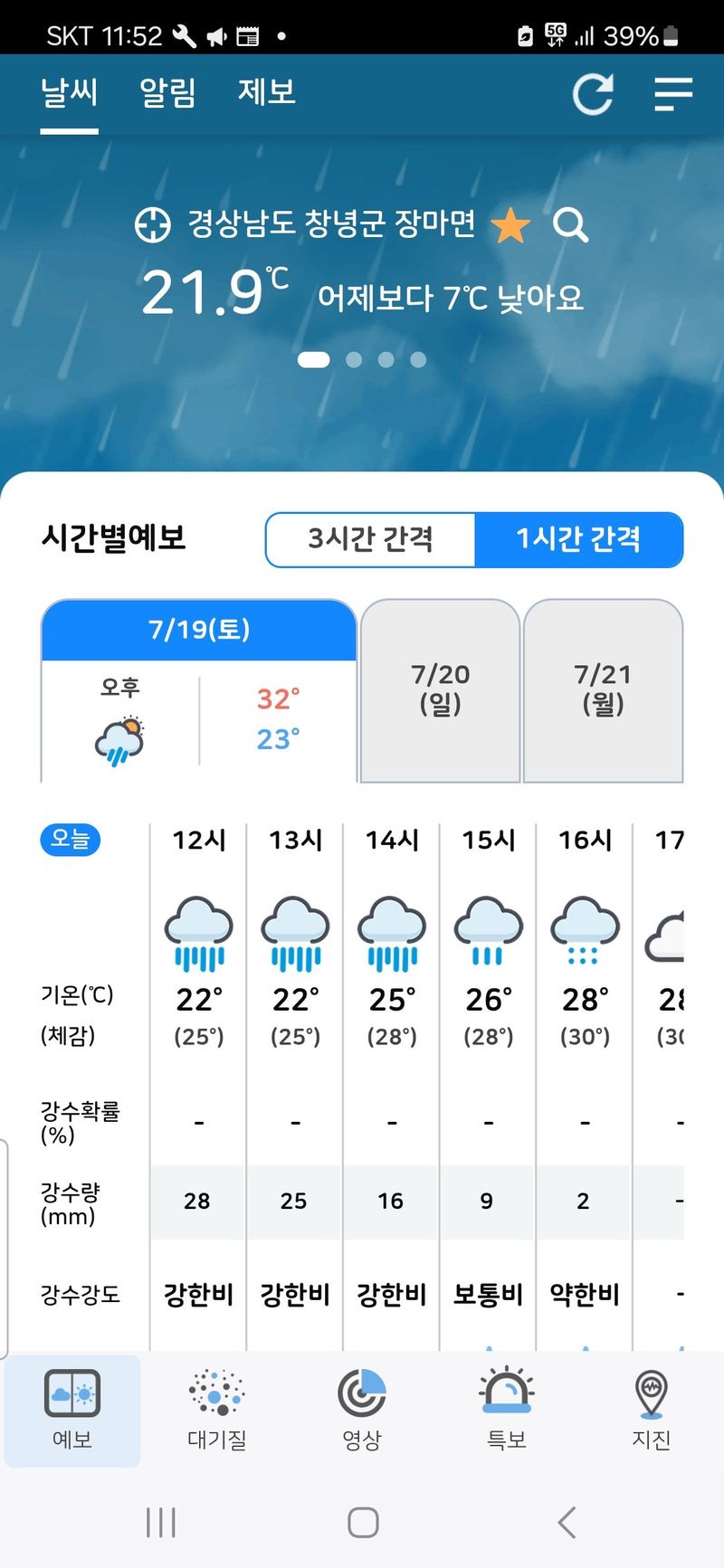The height and width of the screenshot is (1568, 724).
Task: Toggle the favorite star for 장마면
Action: point(510,224)
